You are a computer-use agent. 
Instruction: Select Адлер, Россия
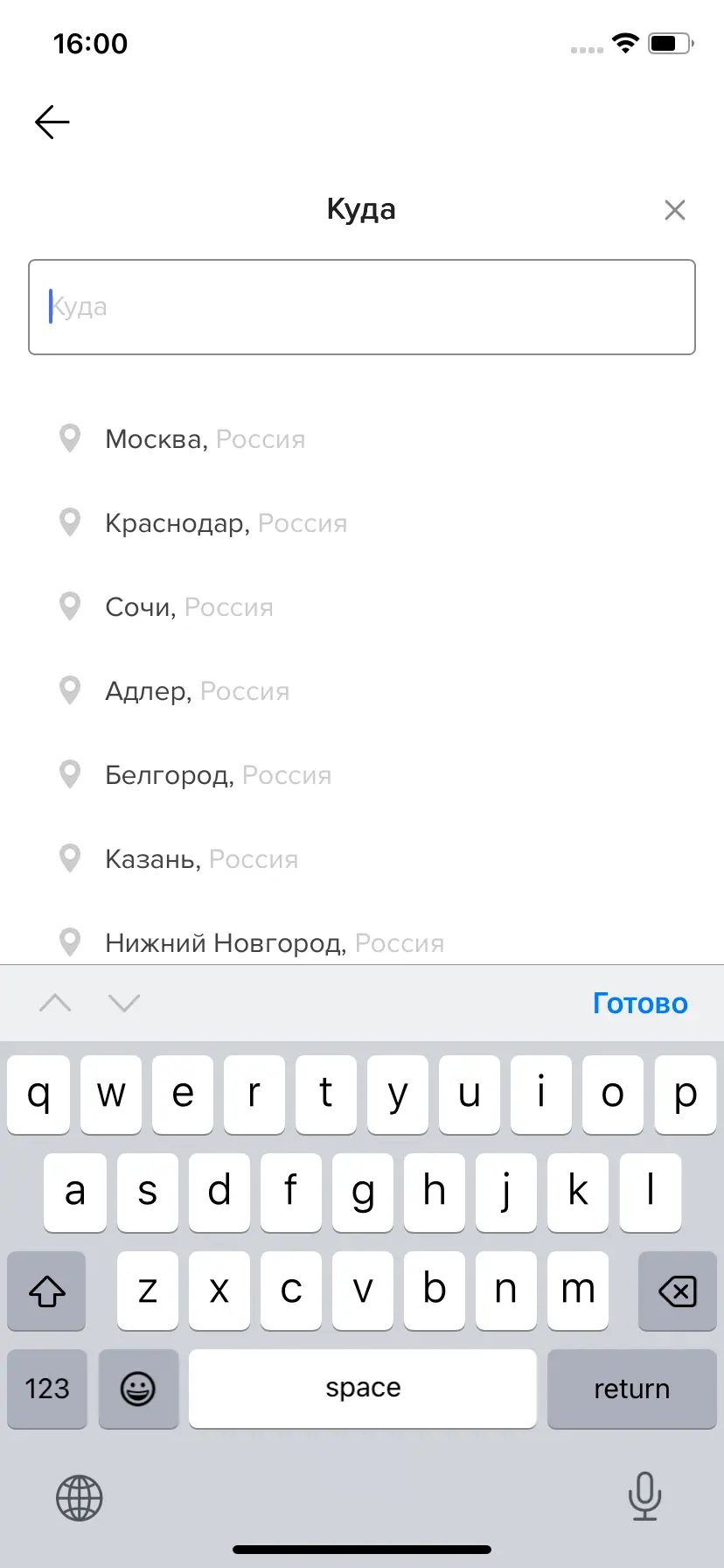197,691
